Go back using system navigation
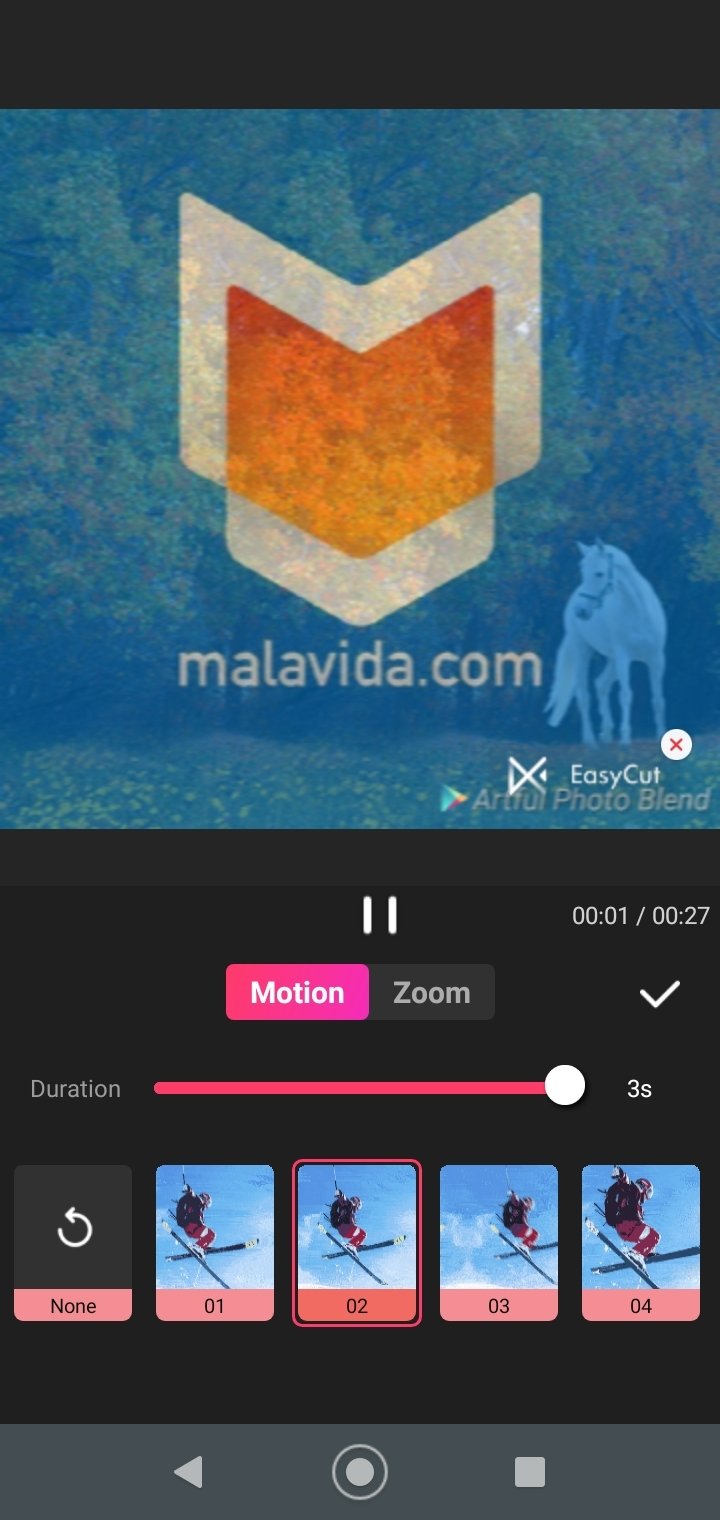Image resolution: width=720 pixels, height=1520 pixels. click(188, 1472)
